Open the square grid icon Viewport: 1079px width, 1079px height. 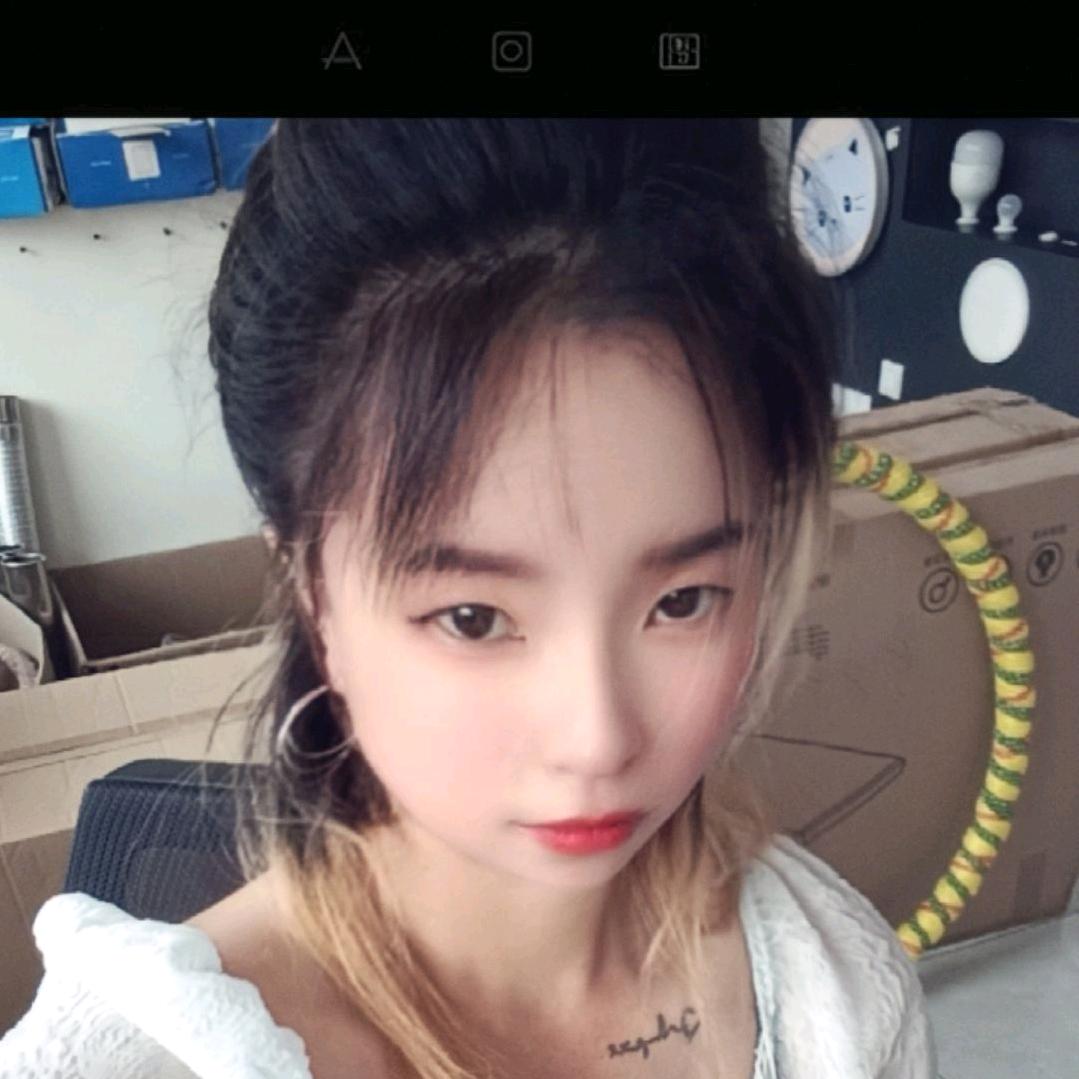pos(679,51)
